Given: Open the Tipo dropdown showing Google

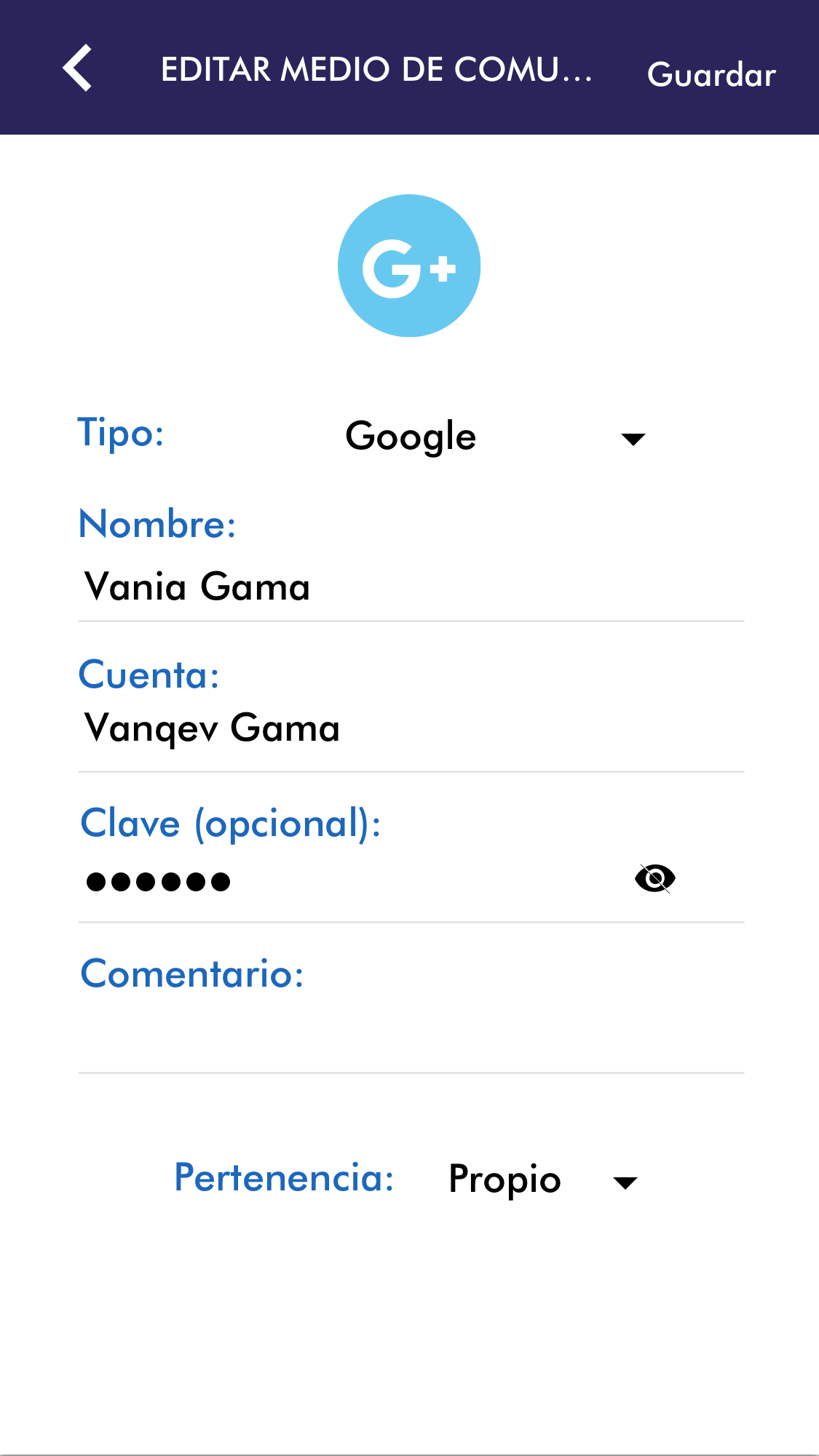Looking at the screenshot, I should click(495, 437).
